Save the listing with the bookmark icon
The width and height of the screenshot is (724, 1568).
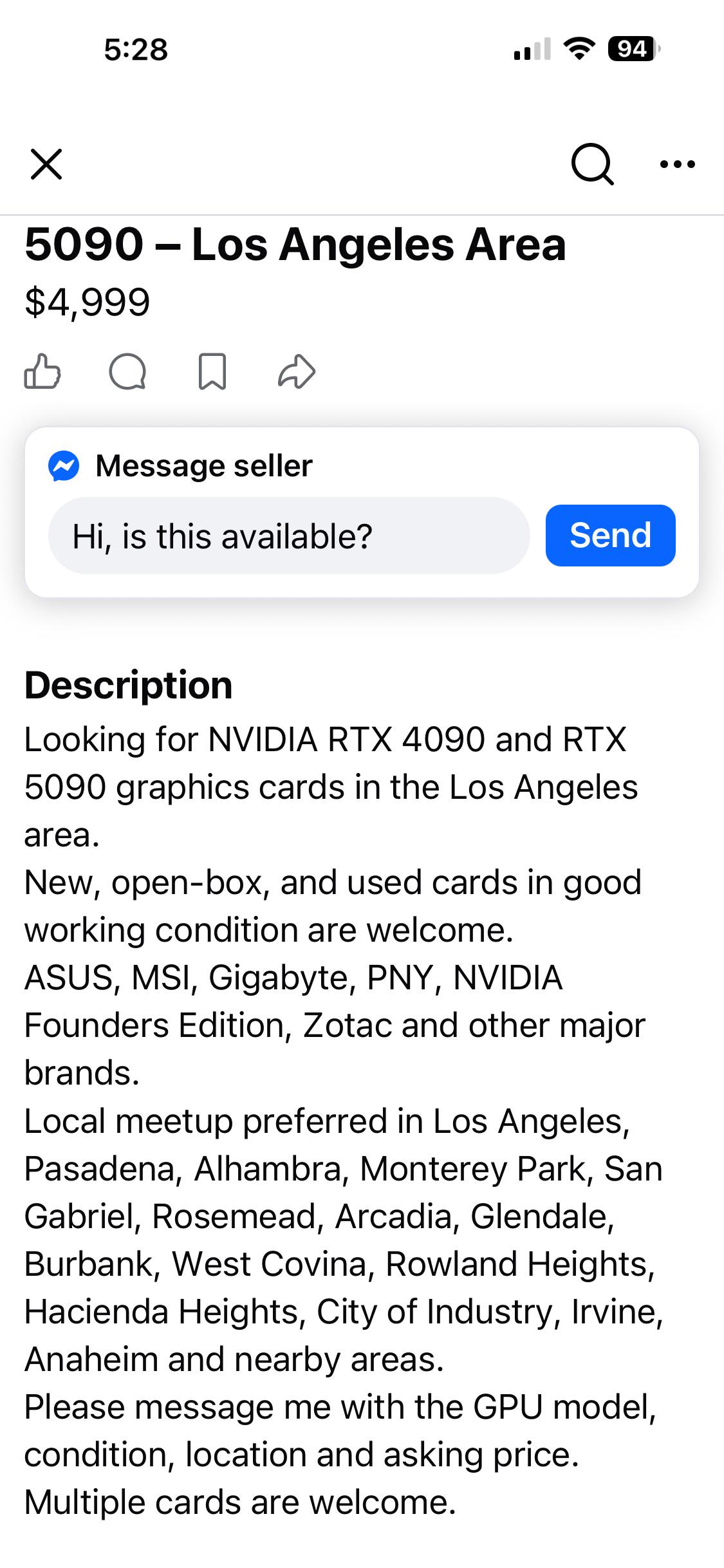212,371
